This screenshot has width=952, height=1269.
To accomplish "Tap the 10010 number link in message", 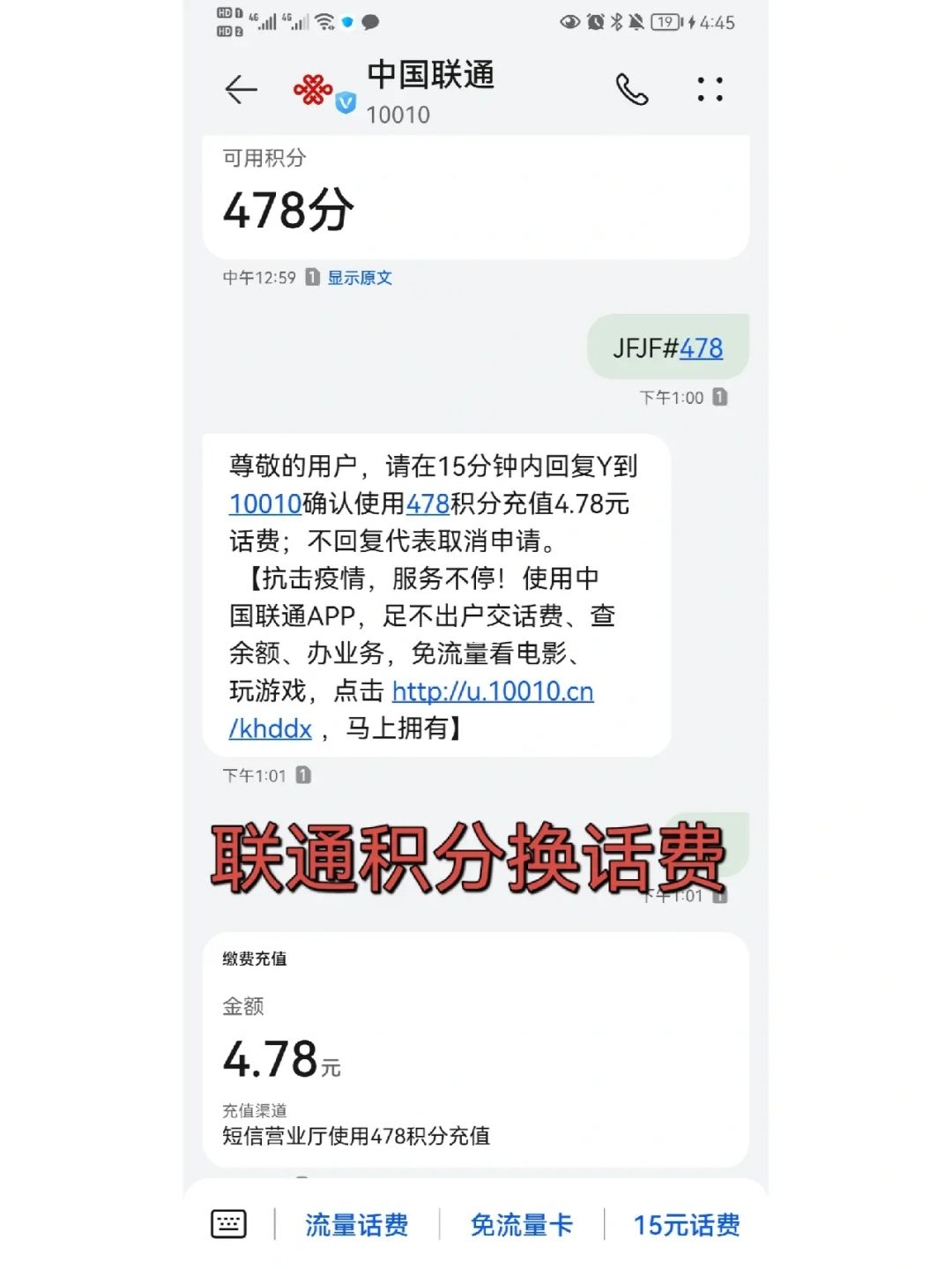I will click(x=264, y=504).
